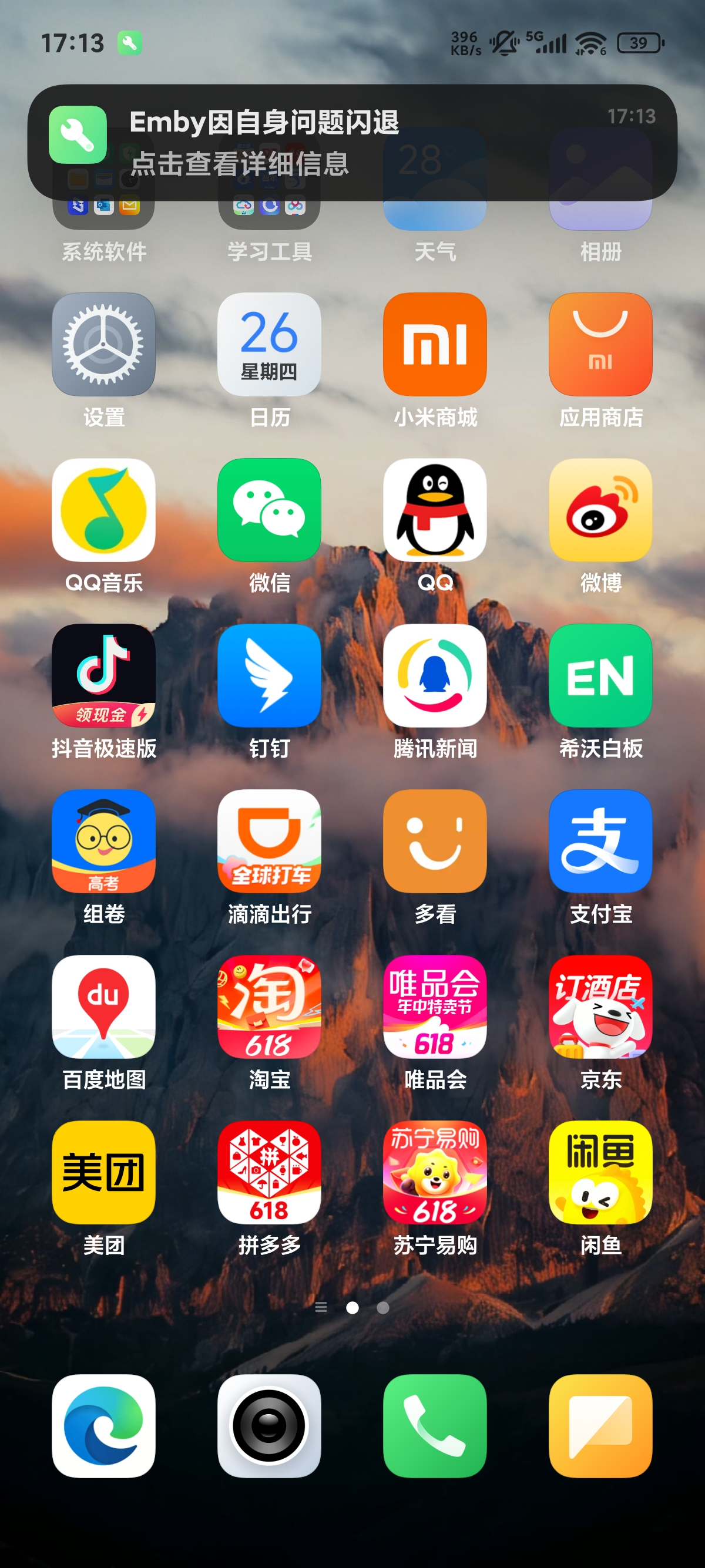Open Weibo (微博)
Image resolution: width=705 pixels, height=1568 pixels.
point(600,510)
